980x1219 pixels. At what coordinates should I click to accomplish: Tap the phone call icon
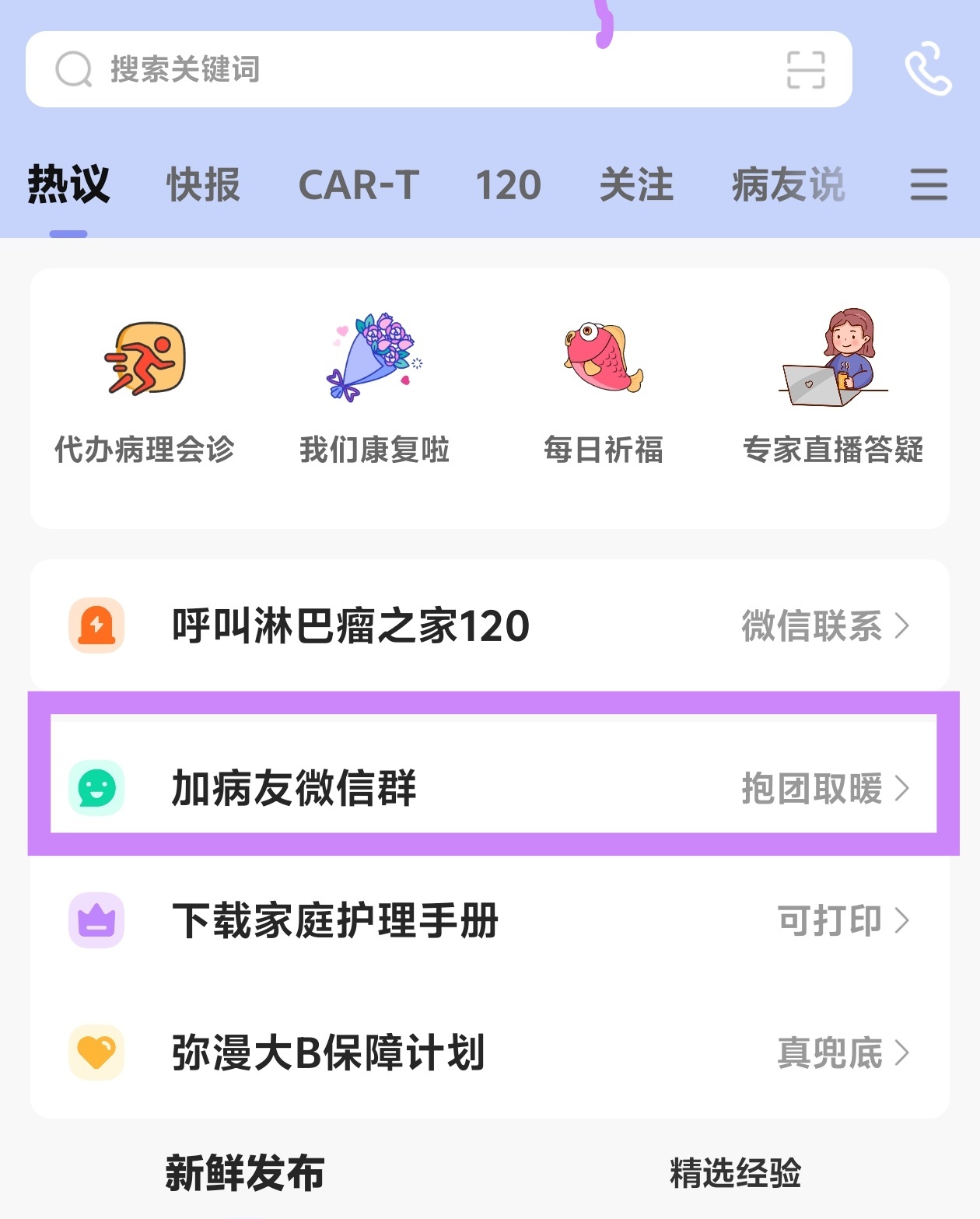pyautogui.click(x=927, y=69)
